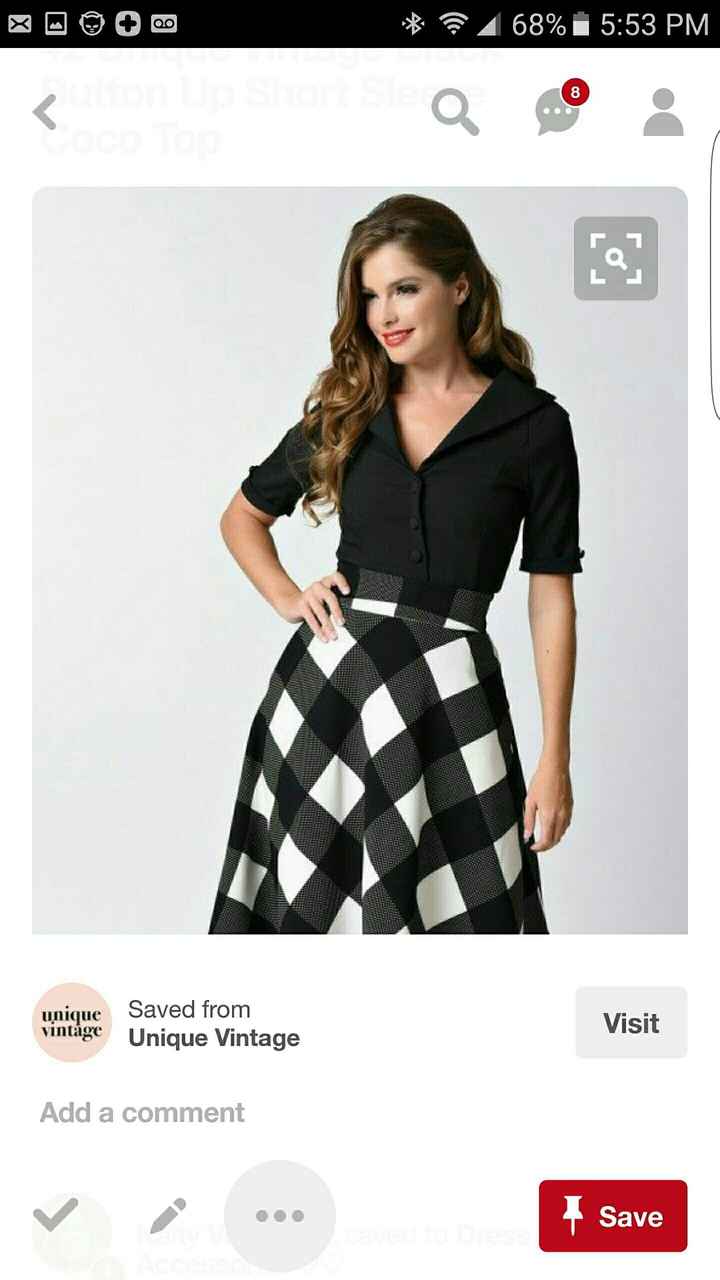The image size is (720, 1280).
Task: Save this pin to a board
Action: pyautogui.click(x=613, y=1216)
